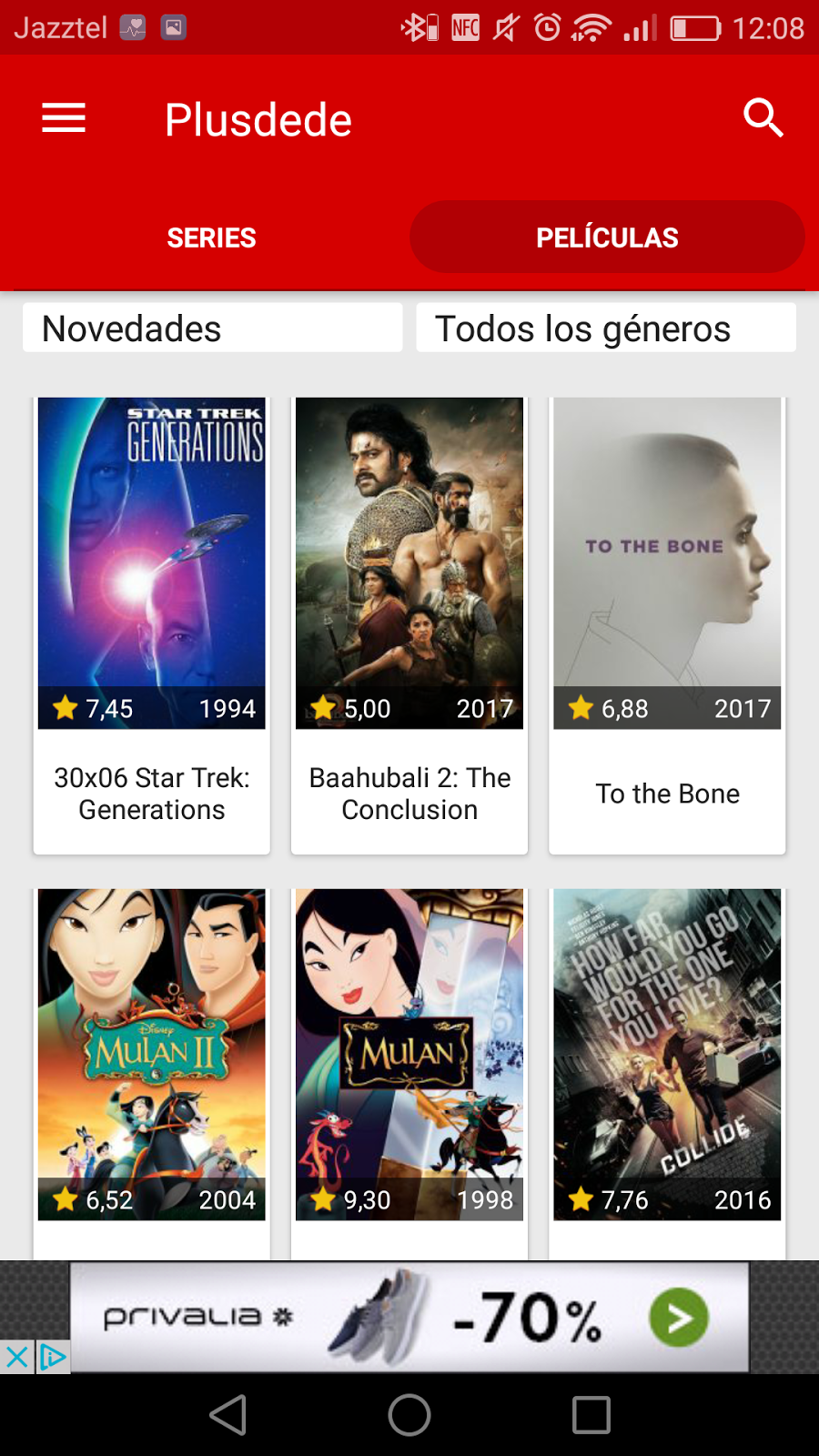Expand the Novedades sorting dropdown
Screen dimensions: 819x1456
[x=212, y=329]
